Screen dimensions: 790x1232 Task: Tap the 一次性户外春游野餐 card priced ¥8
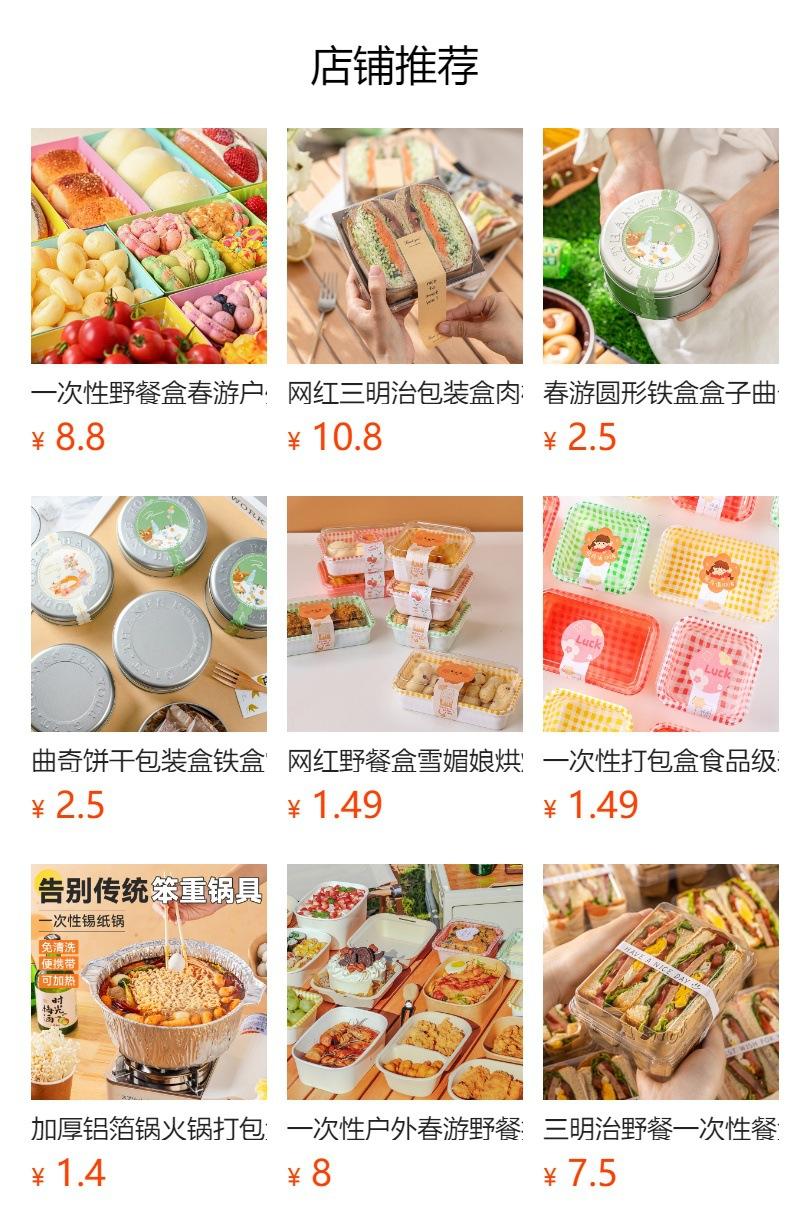click(405, 1028)
